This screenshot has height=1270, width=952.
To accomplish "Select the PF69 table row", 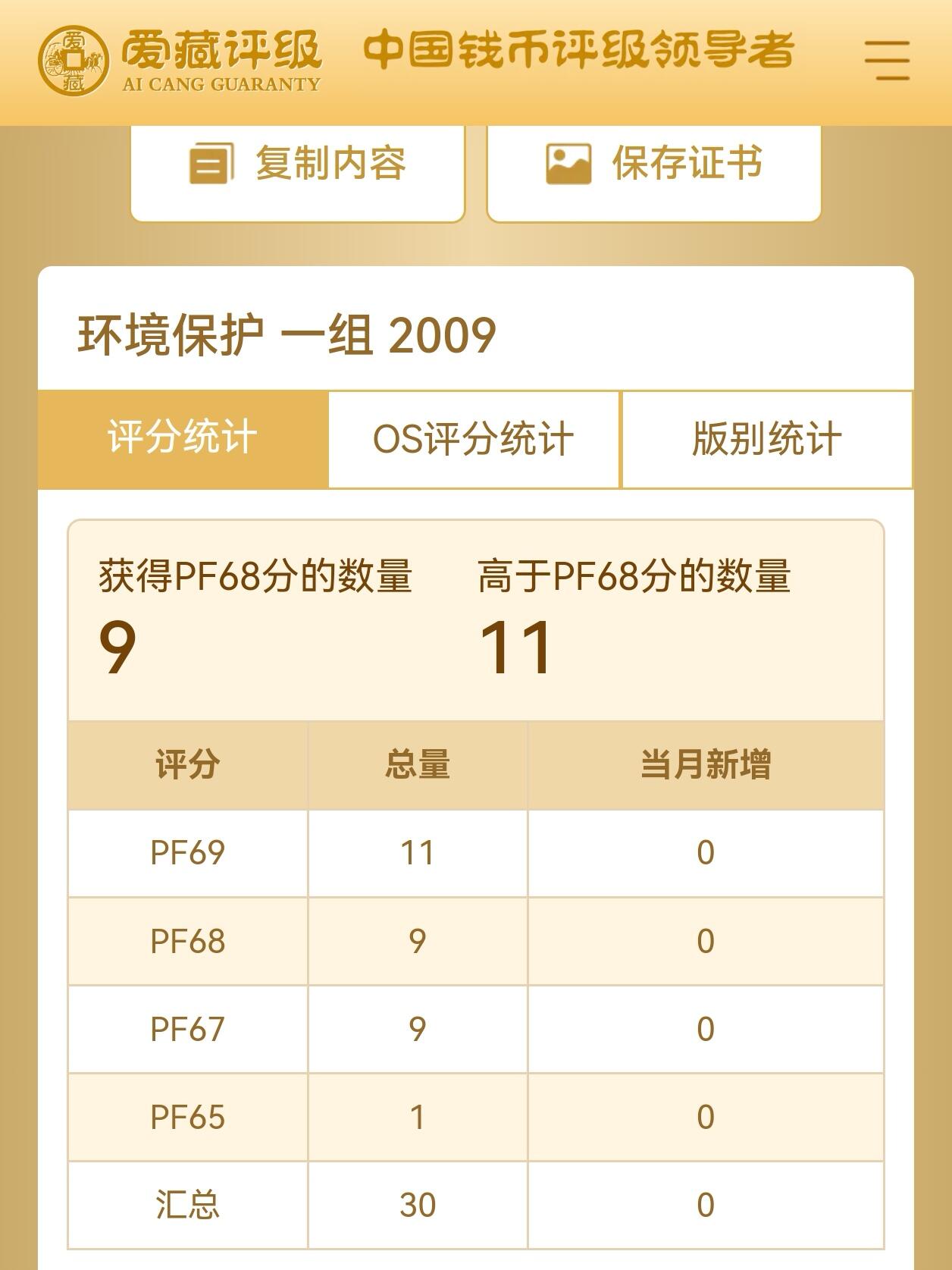I will tap(476, 852).
